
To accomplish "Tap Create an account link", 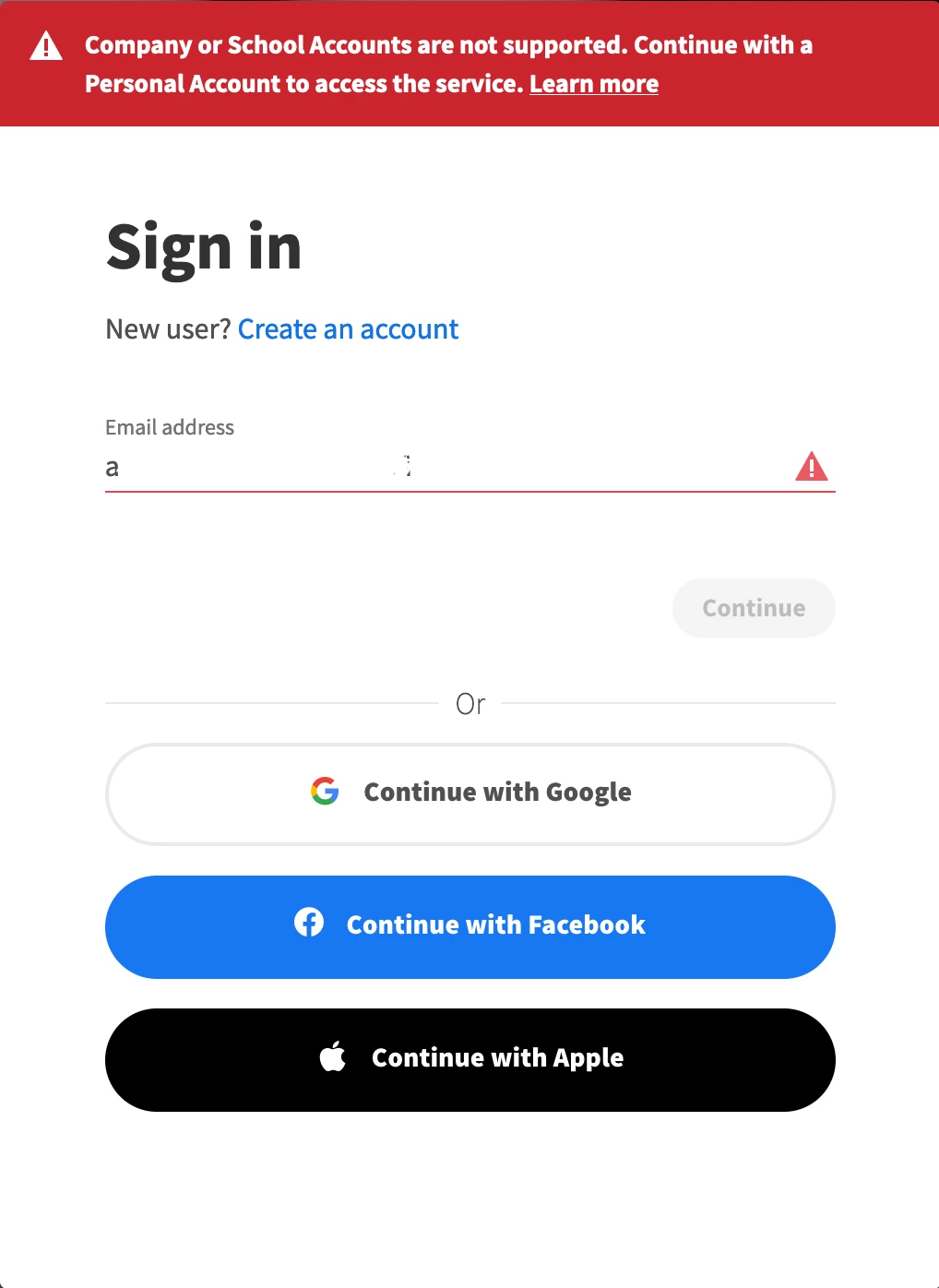I will coord(348,329).
